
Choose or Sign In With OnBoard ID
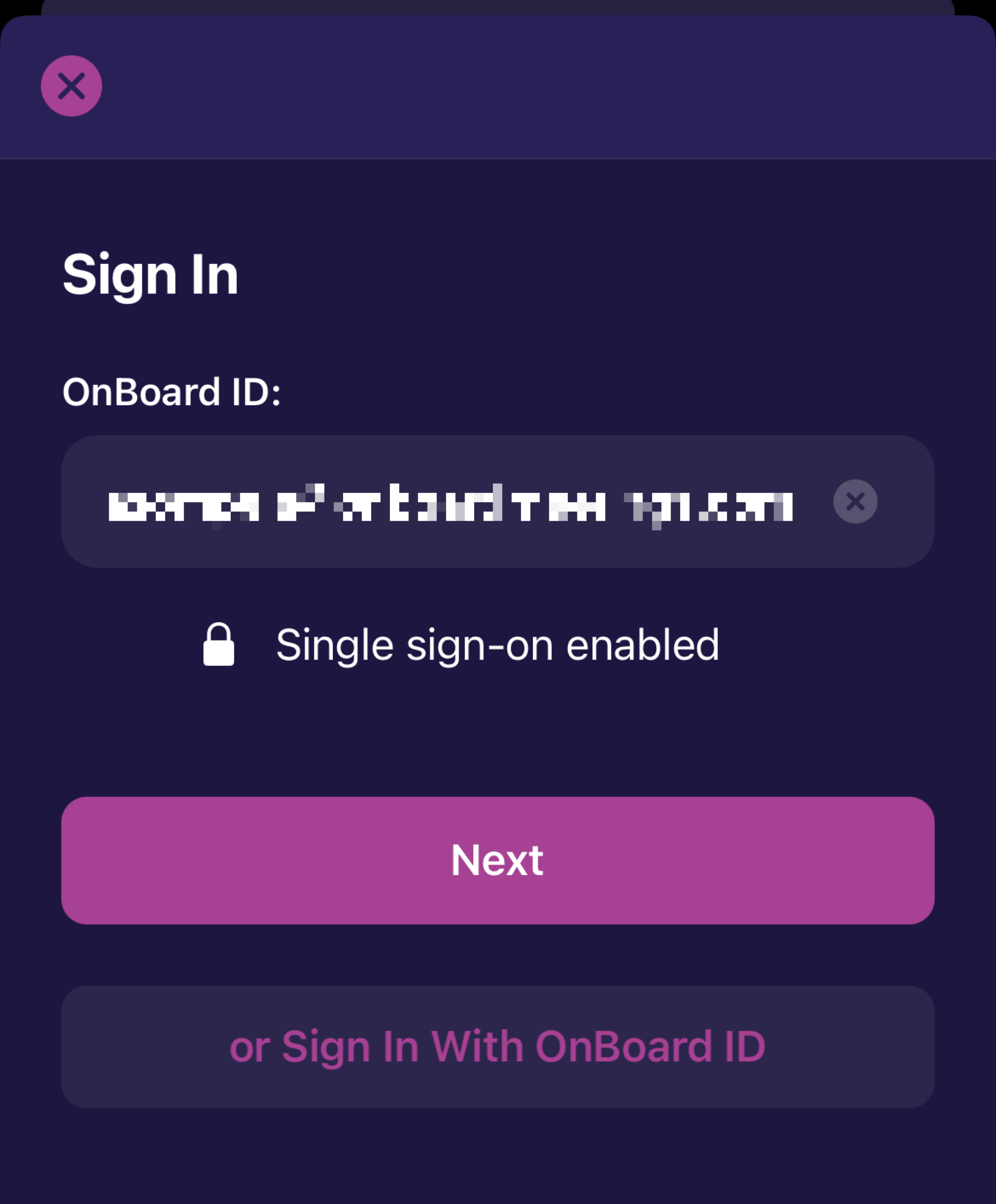[x=498, y=1047]
